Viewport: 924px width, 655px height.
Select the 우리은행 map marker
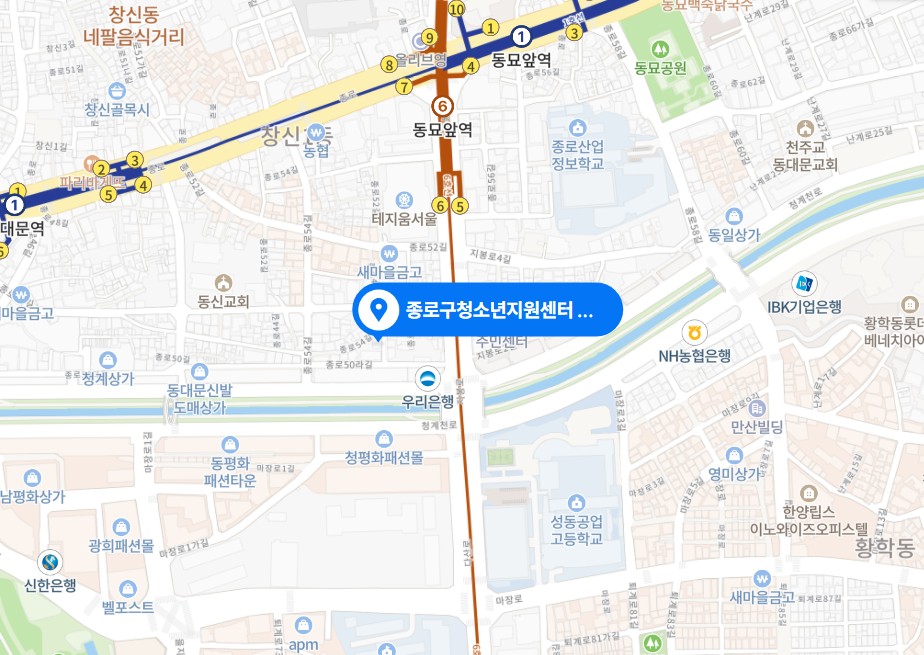427,379
